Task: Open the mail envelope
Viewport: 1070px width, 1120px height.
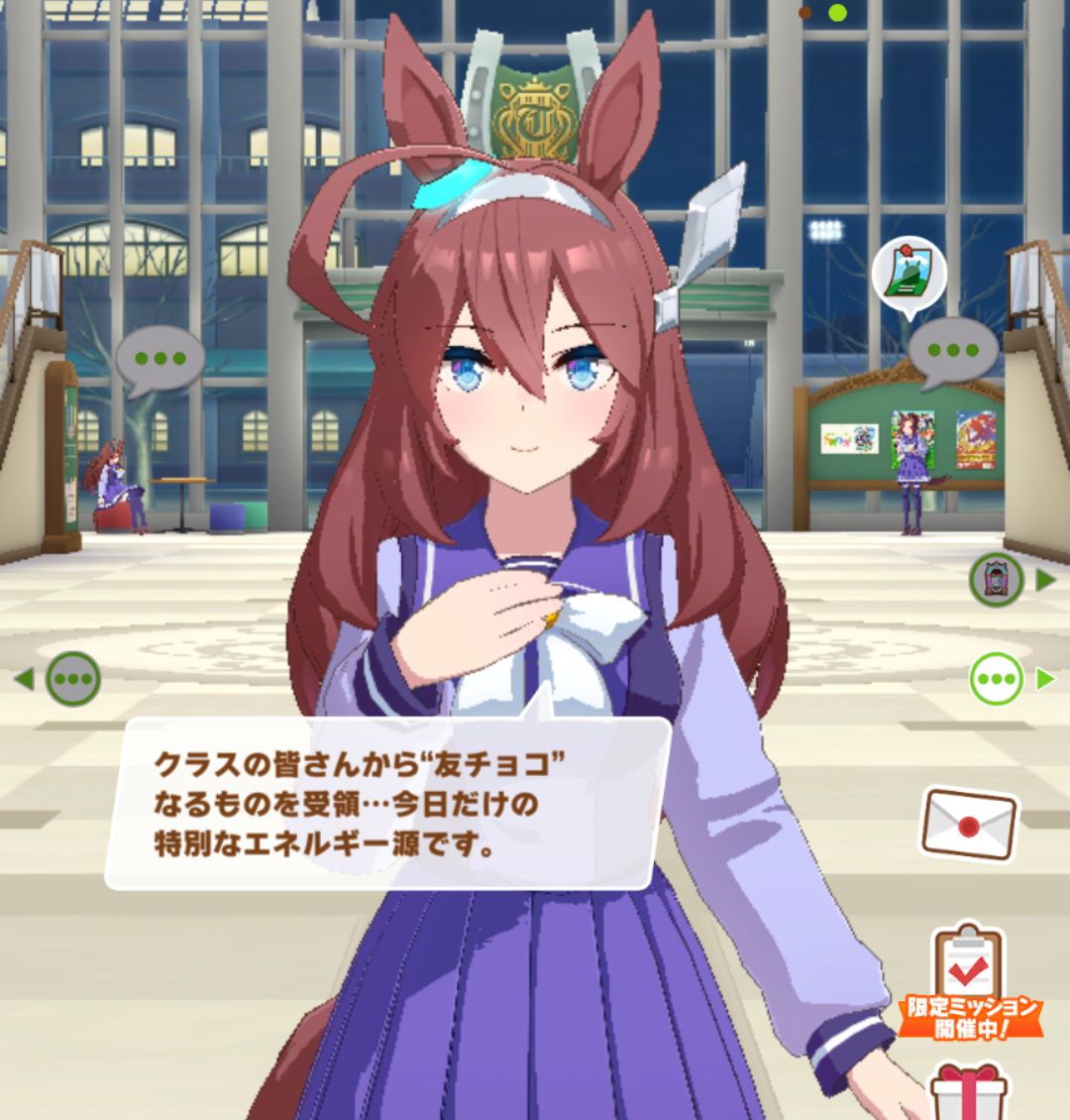Action: 968,823
